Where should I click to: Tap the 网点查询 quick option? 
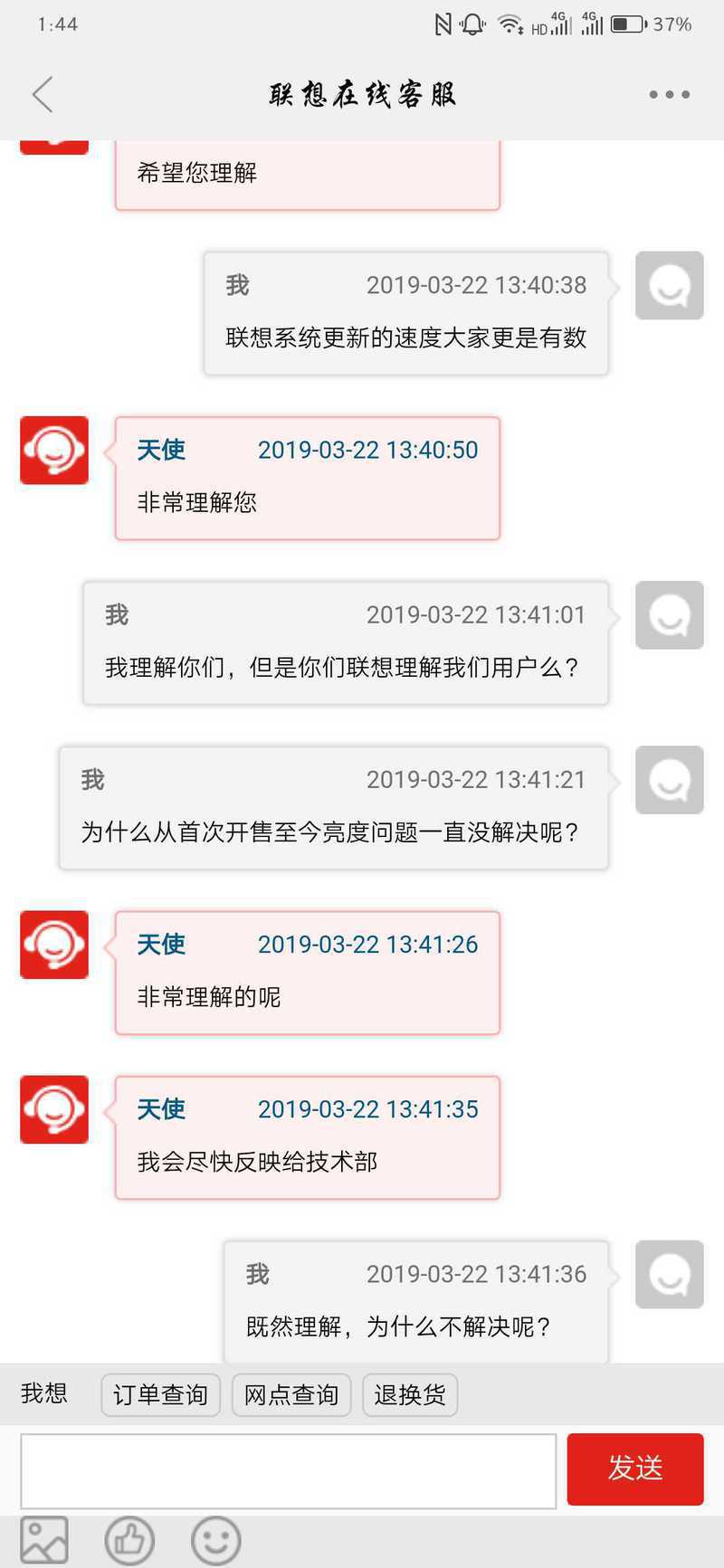tap(291, 1394)
